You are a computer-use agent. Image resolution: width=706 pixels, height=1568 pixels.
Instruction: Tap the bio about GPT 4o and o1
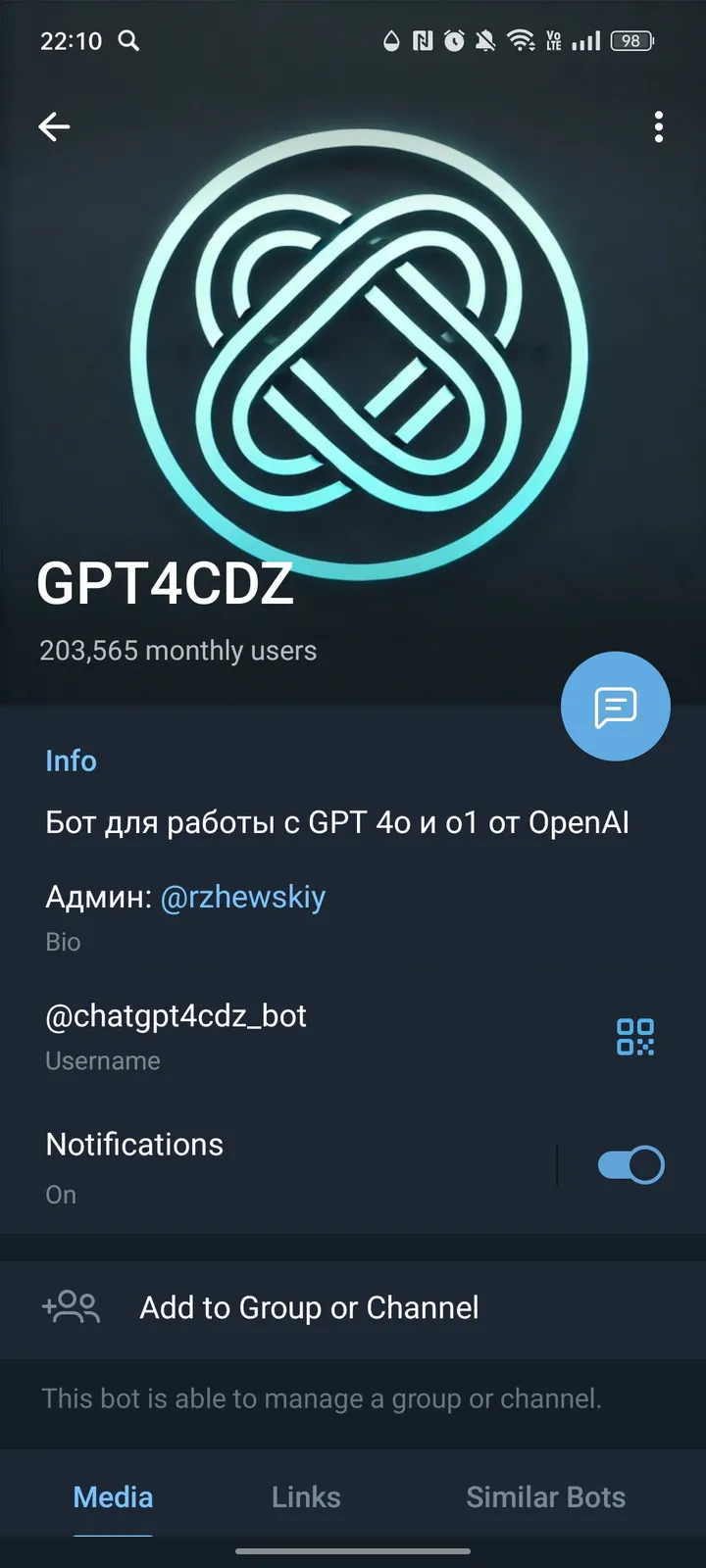pos(338,822)
